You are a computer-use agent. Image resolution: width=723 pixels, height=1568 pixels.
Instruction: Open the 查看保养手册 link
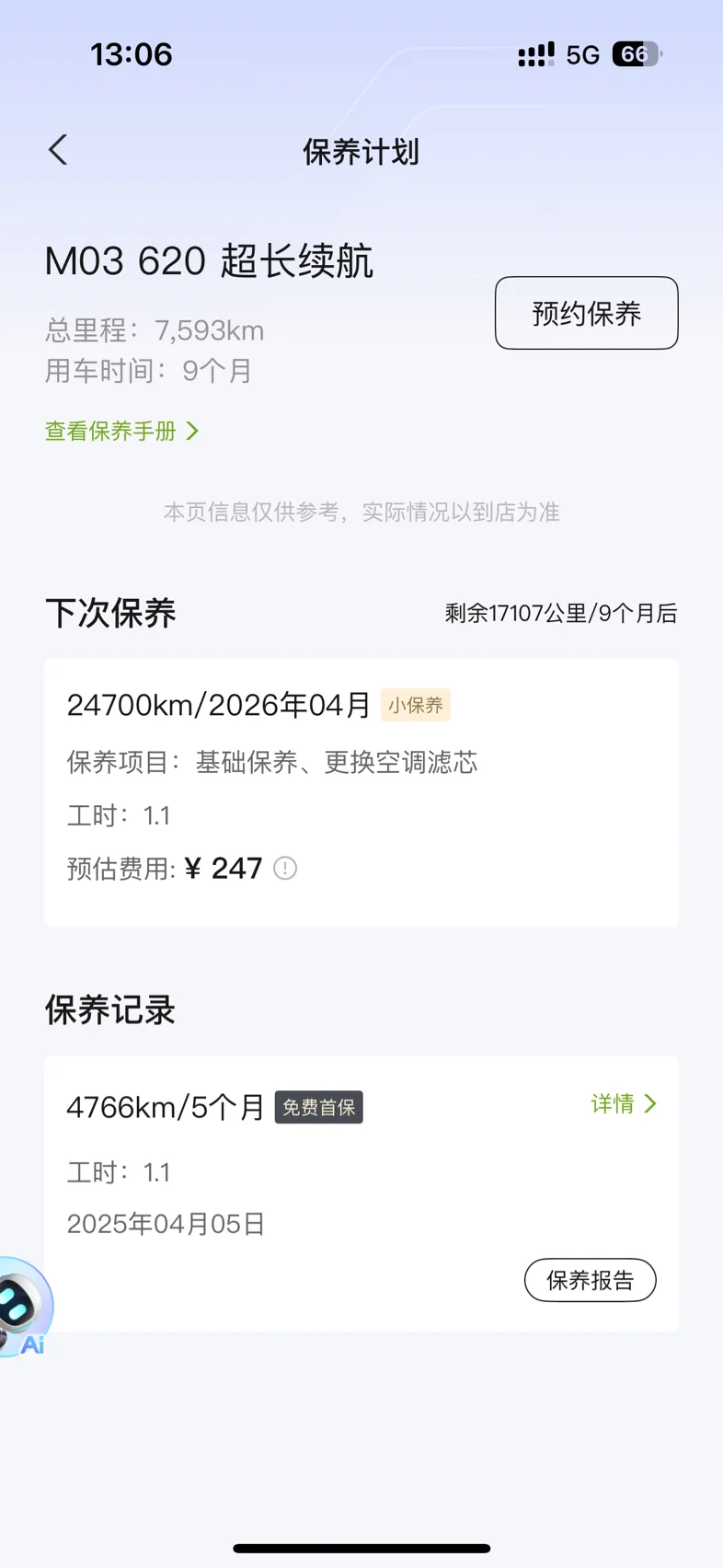click(121, 431)
